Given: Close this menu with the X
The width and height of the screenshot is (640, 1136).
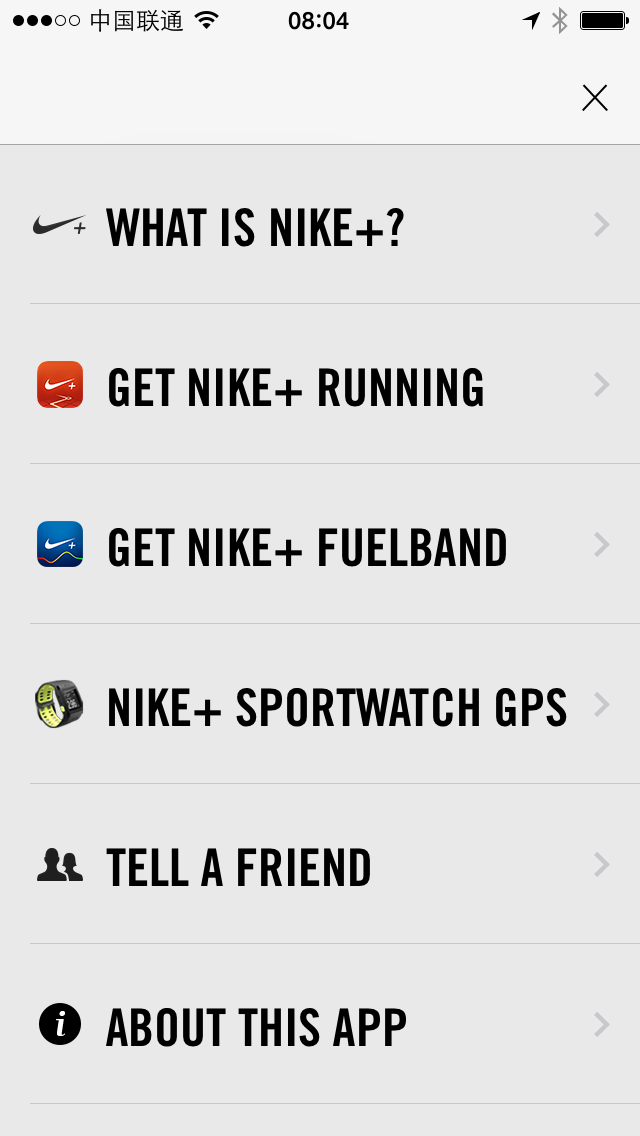Looking at the screenshot, I should click(595, 97).
